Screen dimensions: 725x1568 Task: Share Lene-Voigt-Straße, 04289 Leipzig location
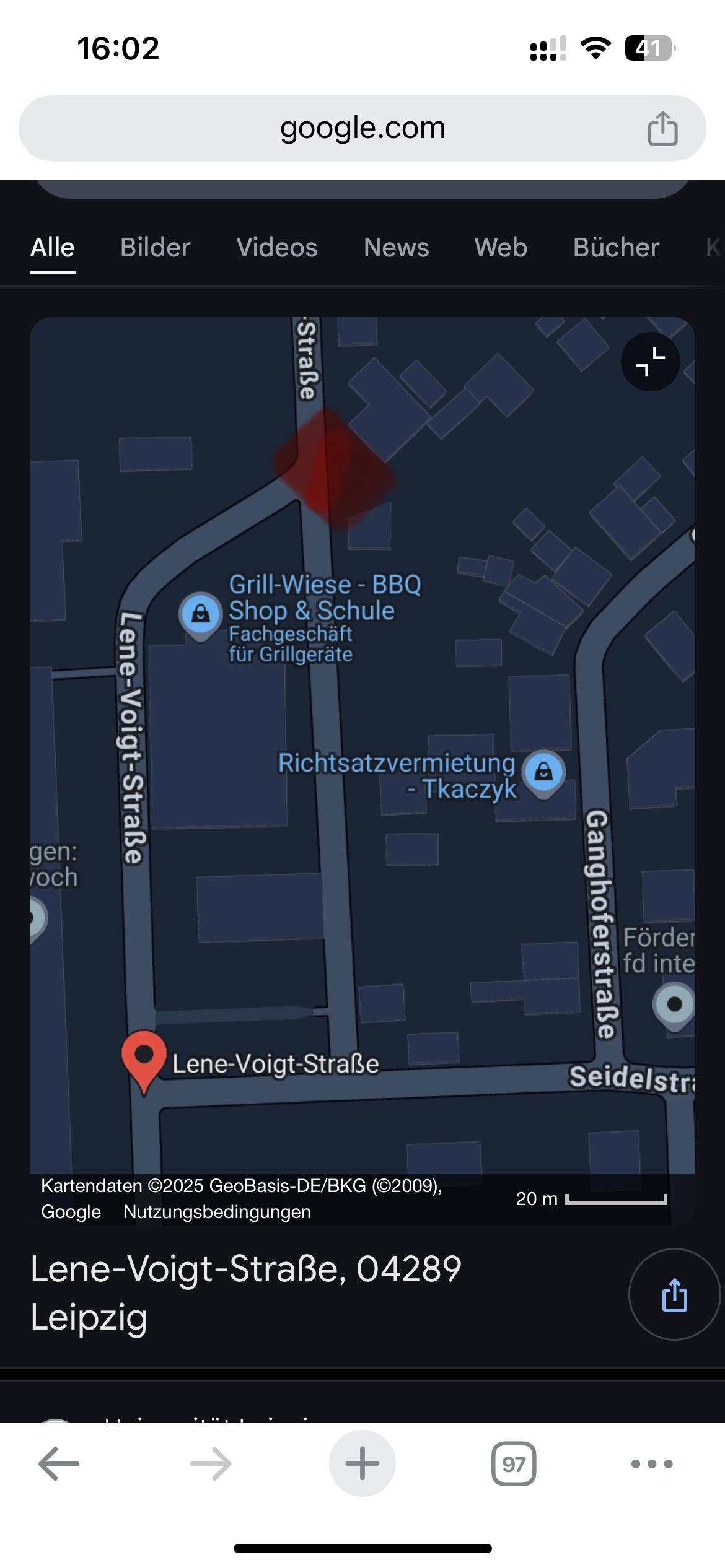coord(674,1294)
